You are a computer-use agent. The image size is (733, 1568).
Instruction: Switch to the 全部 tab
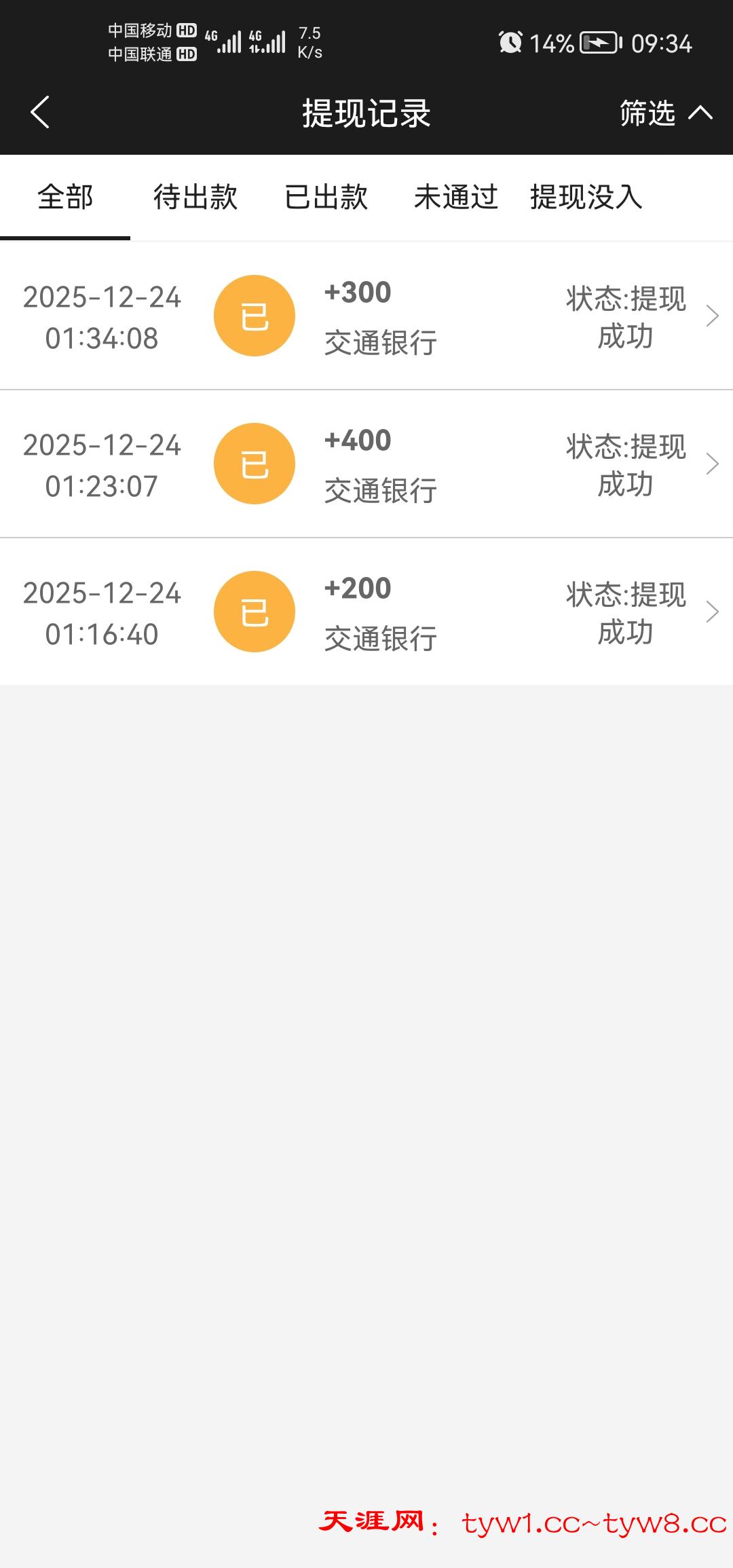pyautogui.click(x=65, y=198)
